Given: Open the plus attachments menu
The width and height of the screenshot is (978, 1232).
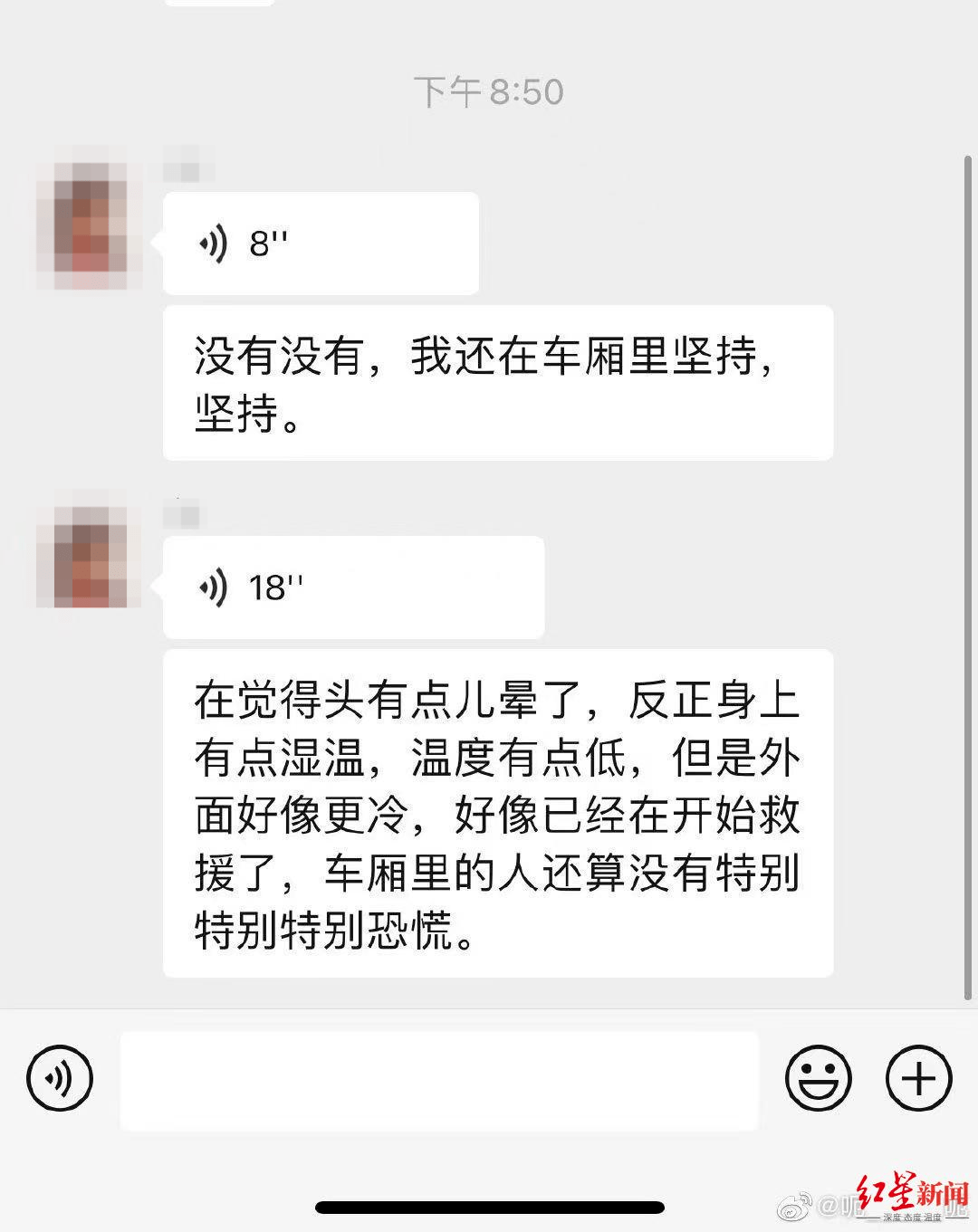Looking at the screenshot, I should (x=918, y=1078).
